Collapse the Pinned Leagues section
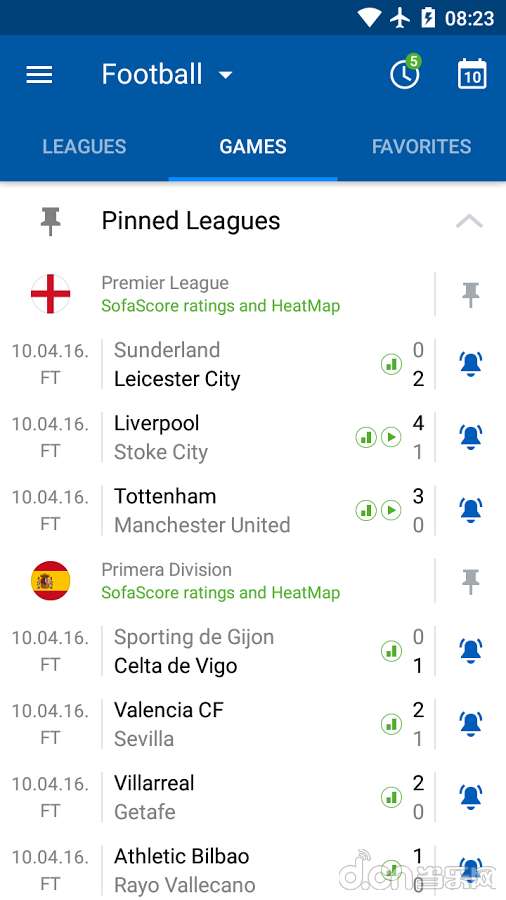 click(x=469, y=221)
